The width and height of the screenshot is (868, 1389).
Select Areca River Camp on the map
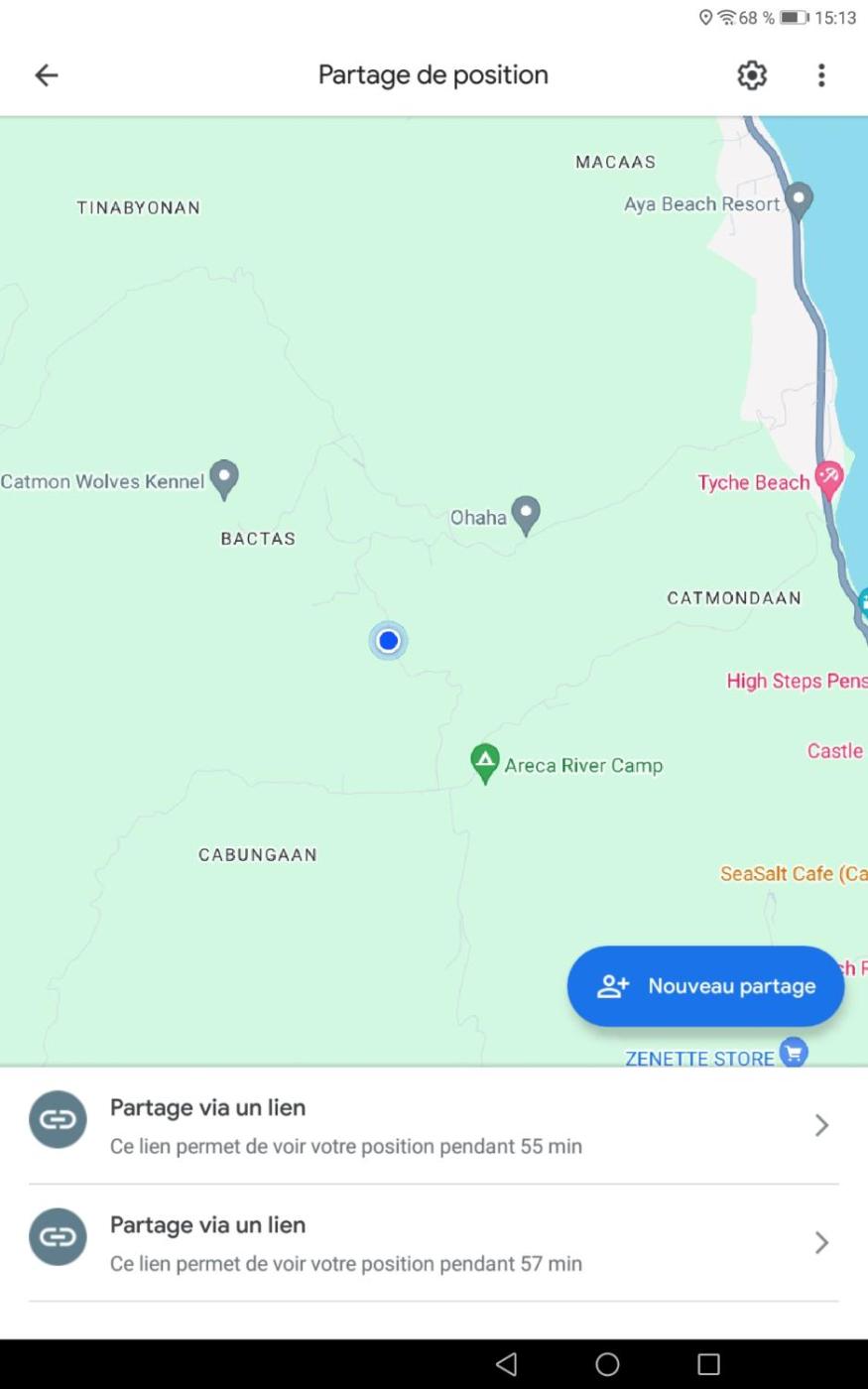tap(484, 762)
